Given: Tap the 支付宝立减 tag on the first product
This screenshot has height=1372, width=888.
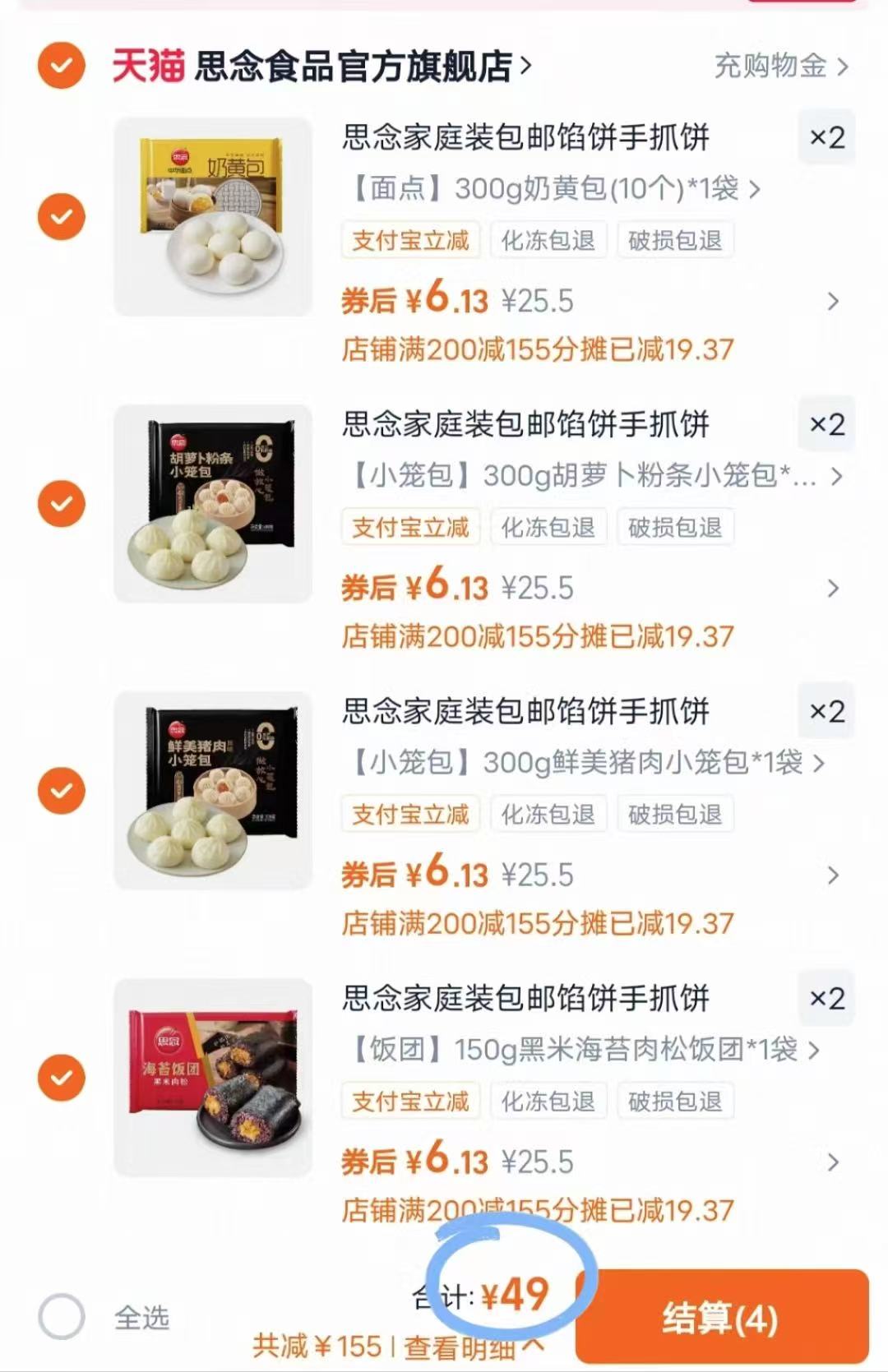Looking at the screenshot, I should 410,239.
